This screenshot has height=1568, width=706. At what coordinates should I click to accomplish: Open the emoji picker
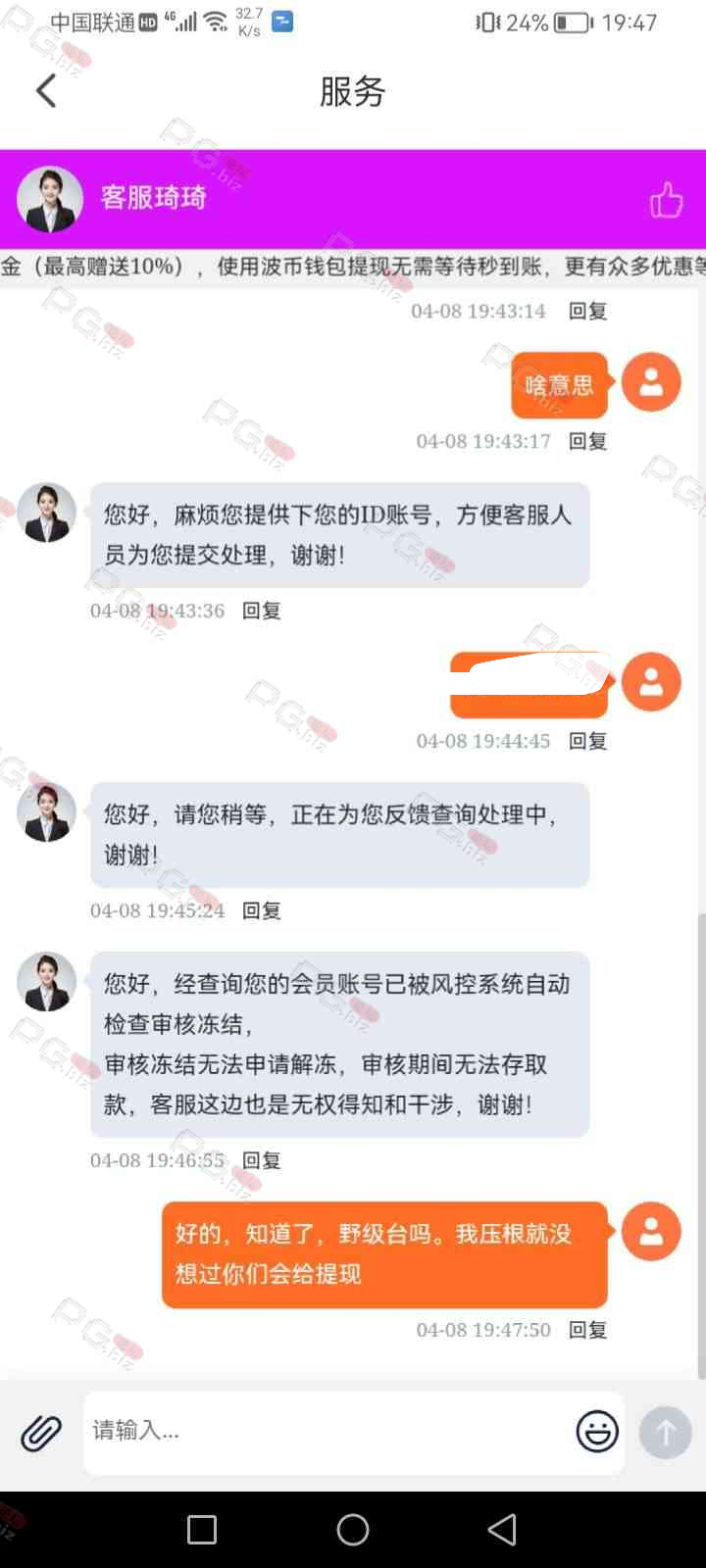[596, 1432]
